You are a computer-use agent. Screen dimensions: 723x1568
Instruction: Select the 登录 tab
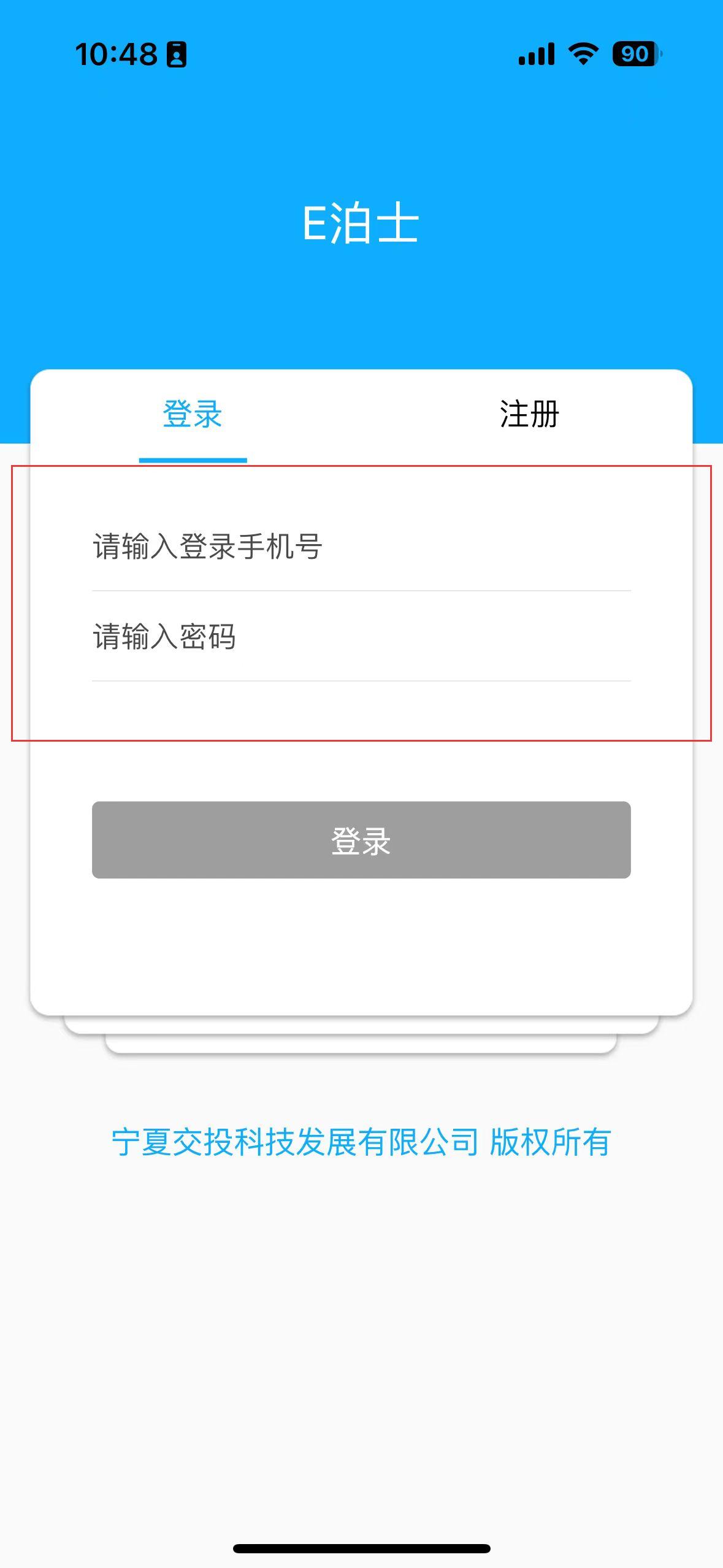(x=193, y=414)
